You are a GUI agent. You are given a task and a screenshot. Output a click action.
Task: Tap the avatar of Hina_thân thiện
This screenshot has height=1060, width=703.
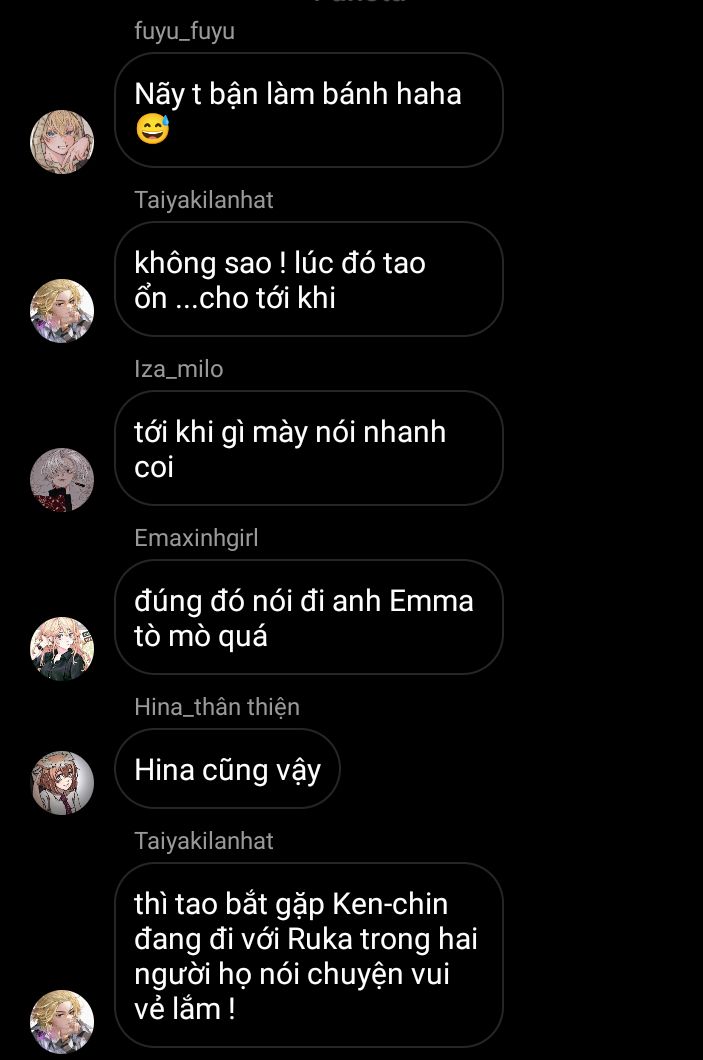pos(62,783)
